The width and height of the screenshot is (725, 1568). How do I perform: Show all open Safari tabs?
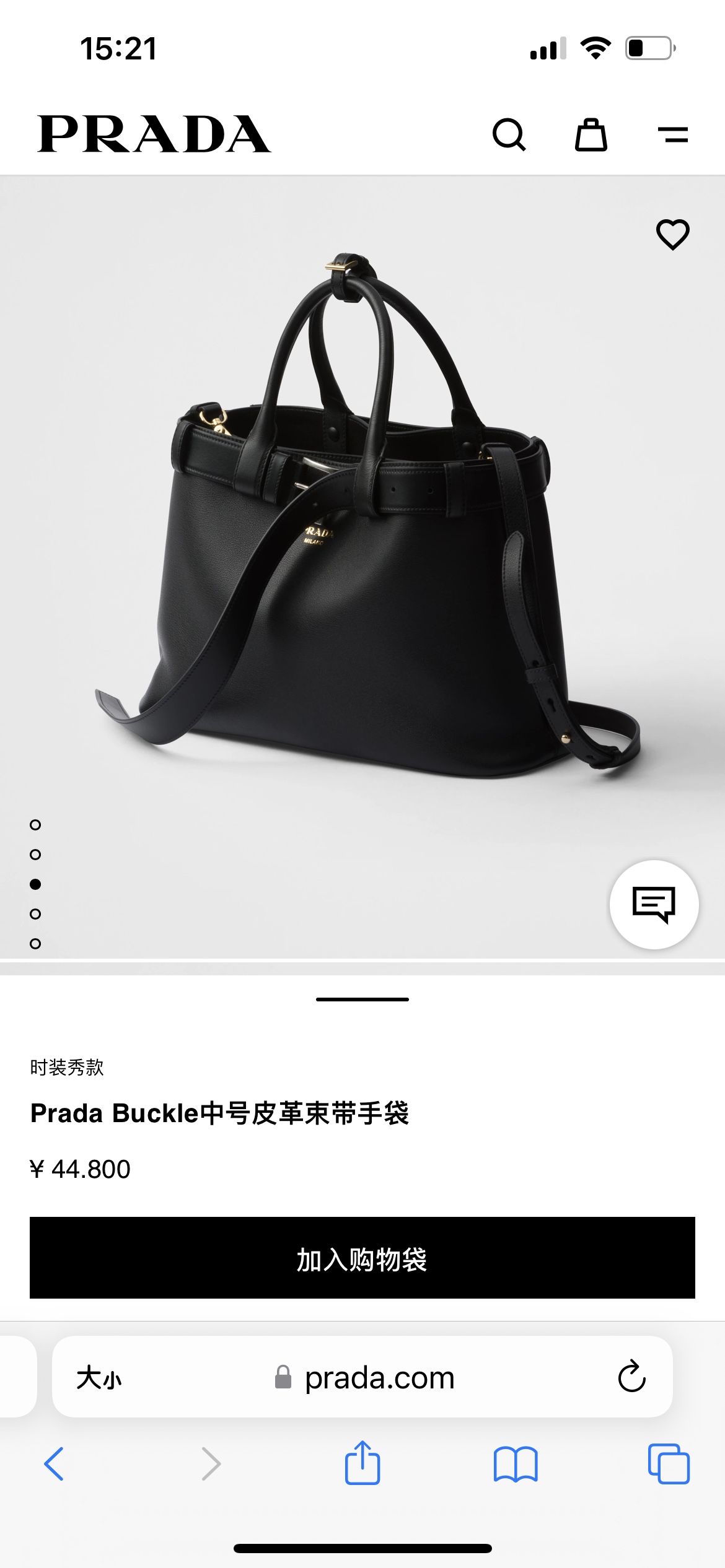[x=669, y=1464]
